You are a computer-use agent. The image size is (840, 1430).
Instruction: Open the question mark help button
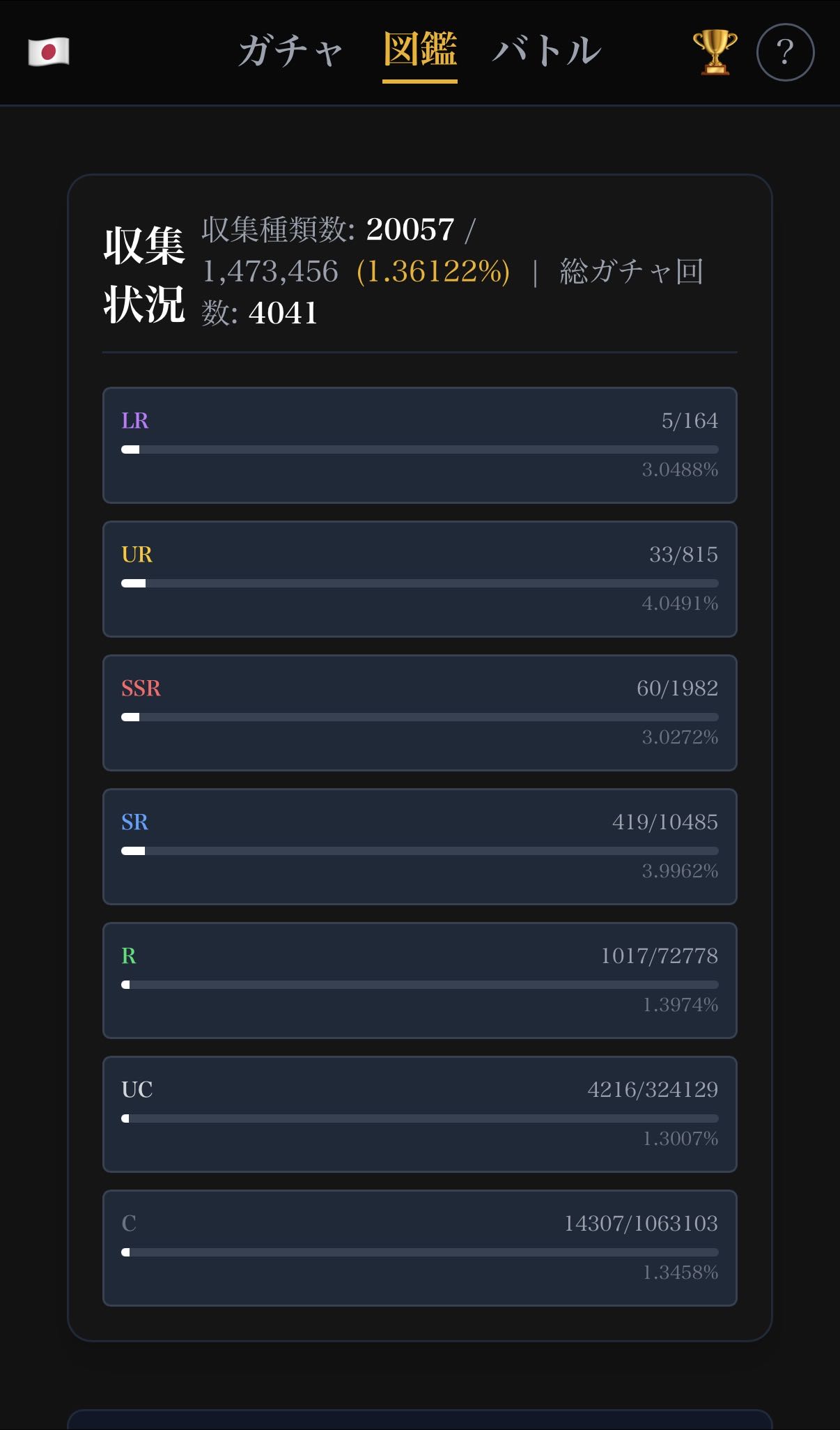click(x=785, y=52)
